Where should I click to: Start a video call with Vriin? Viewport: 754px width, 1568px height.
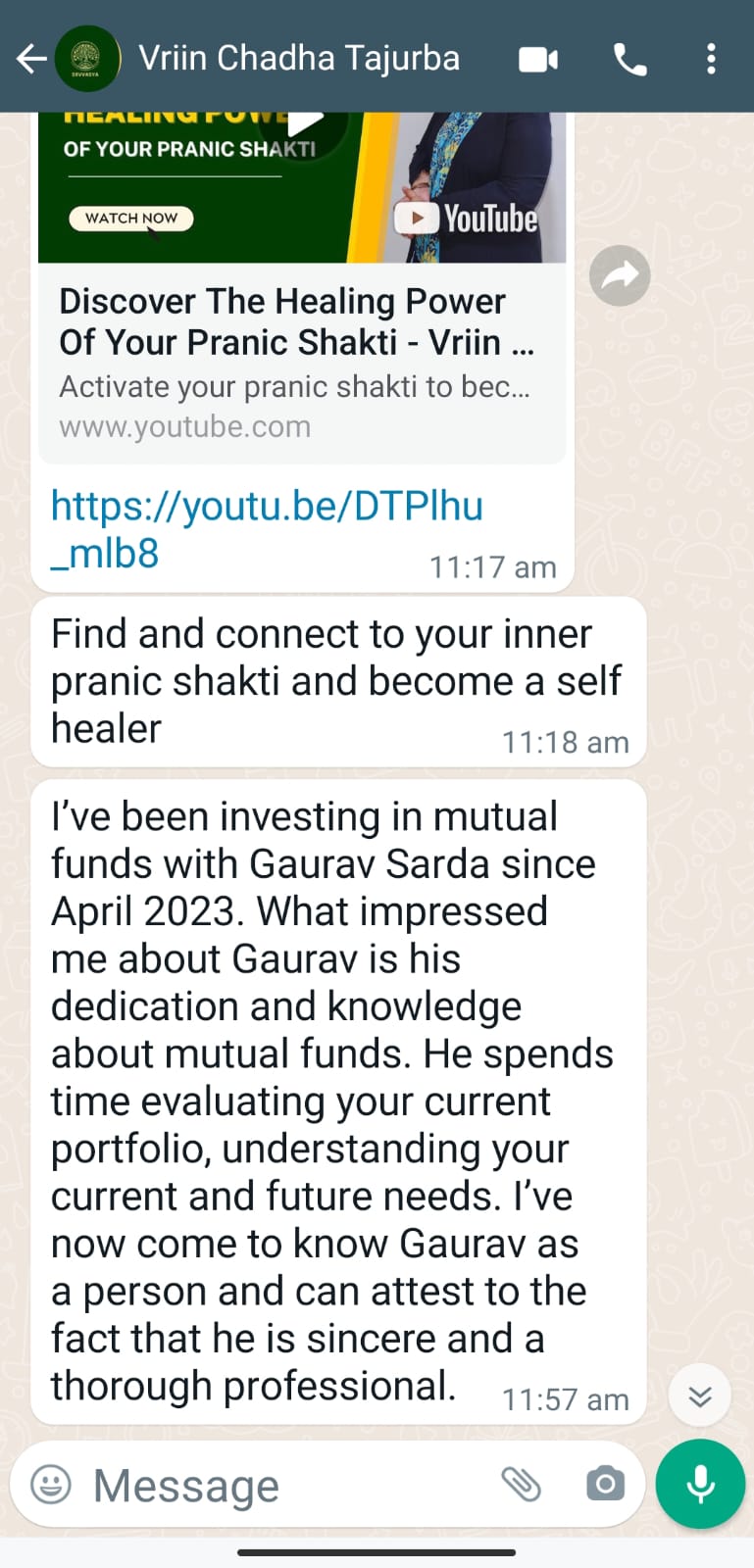[x=538, y=60]
